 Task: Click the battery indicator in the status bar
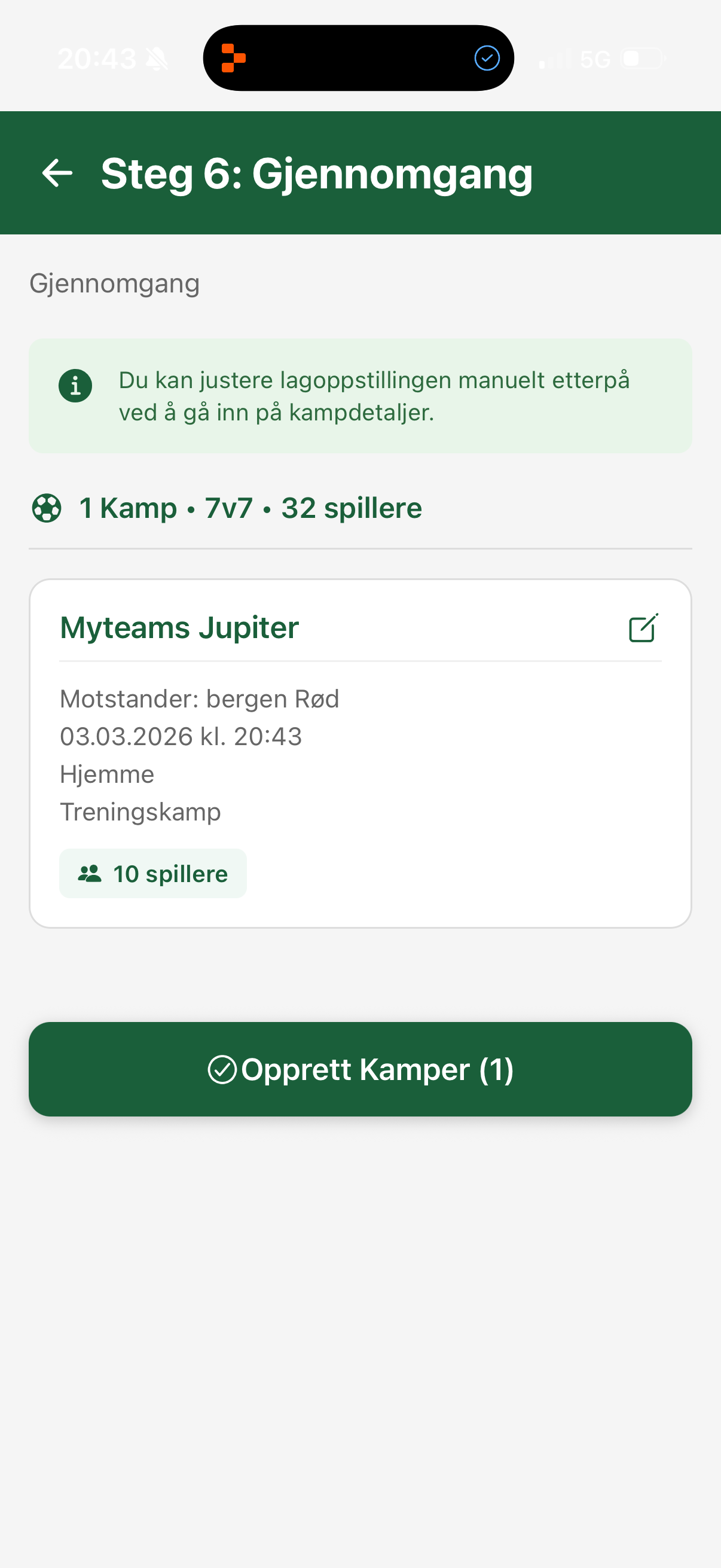tap(642, 59)
